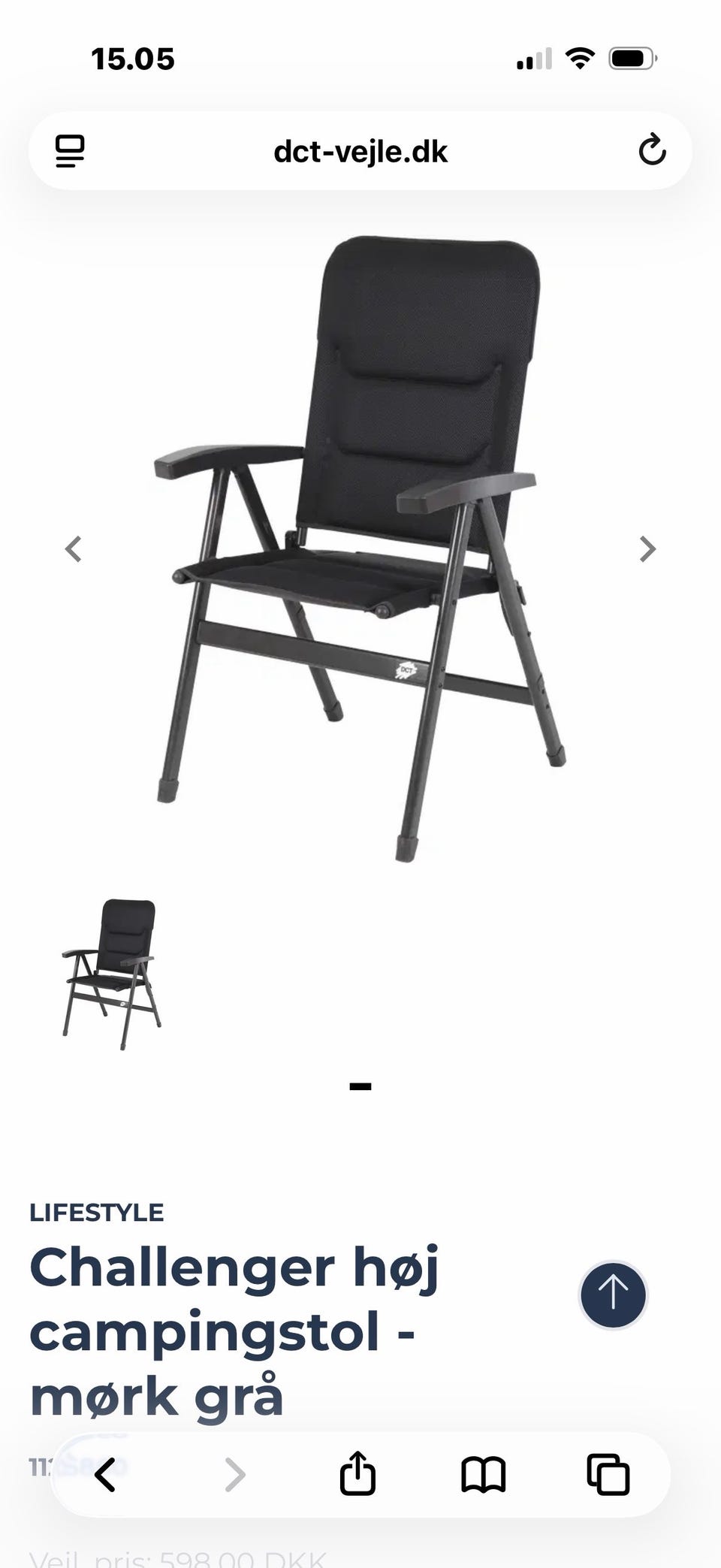The width and height of the screenshot is (721, 1568).
Task: Jump back to top of page
Action: pos(613,1295)
